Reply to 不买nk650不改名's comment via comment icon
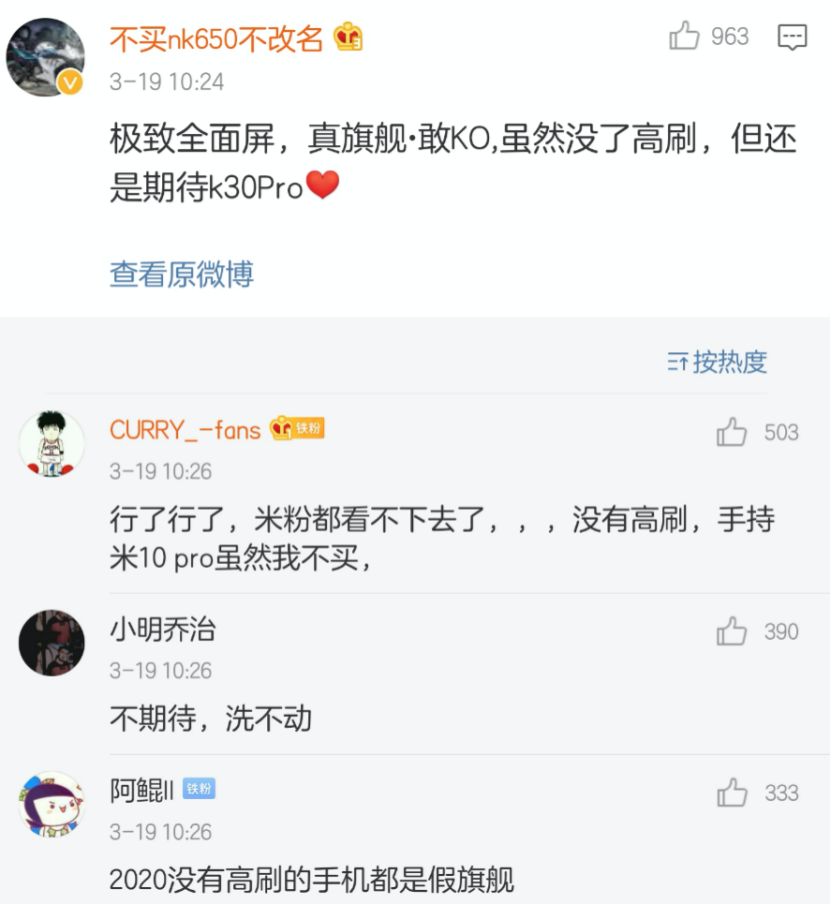The width and height of the screenshot is (832, 904). 792,38
